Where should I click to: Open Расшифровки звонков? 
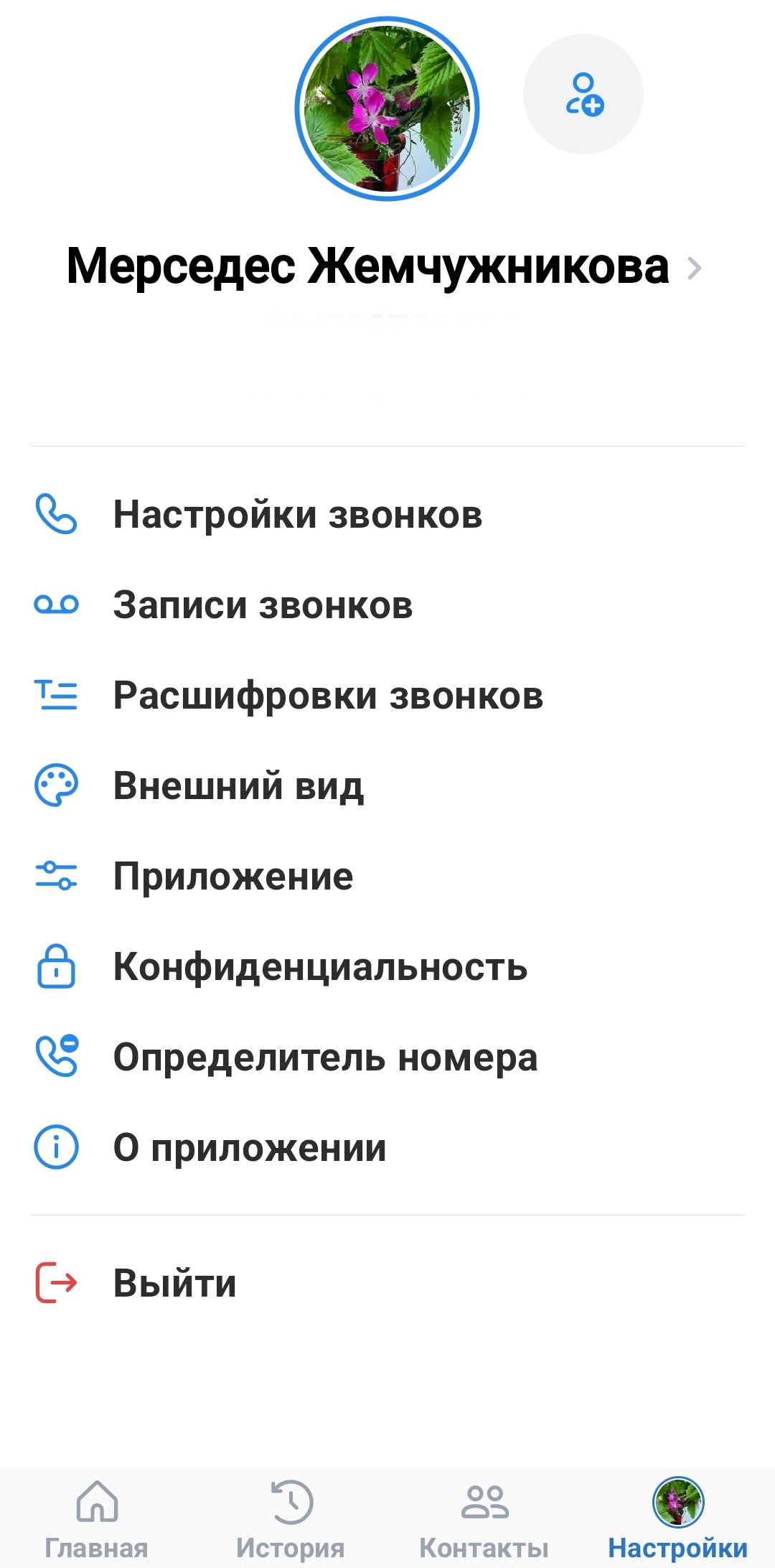tap(387, 695)
